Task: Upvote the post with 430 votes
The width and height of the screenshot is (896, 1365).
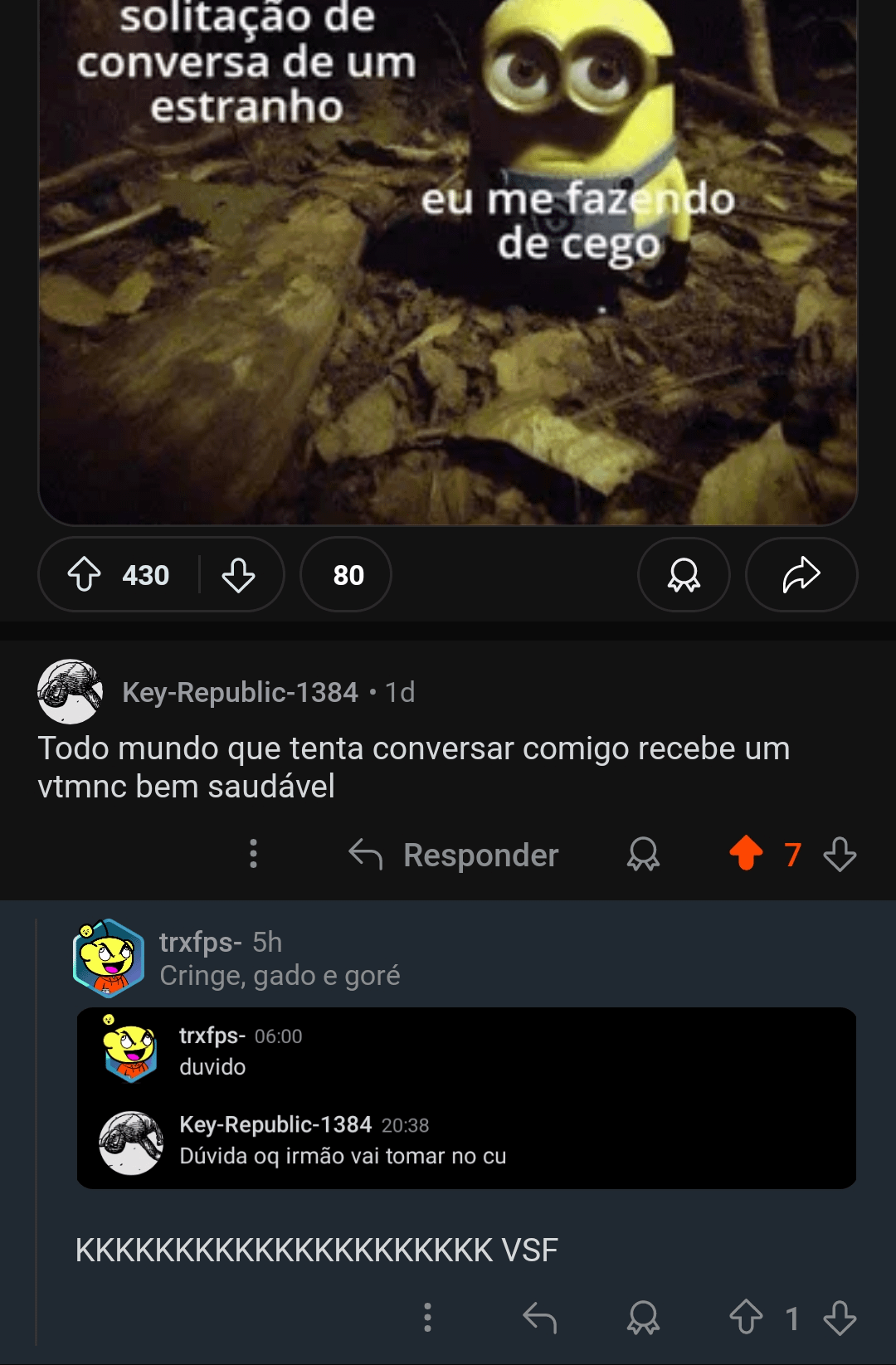Action: point(84,574)
